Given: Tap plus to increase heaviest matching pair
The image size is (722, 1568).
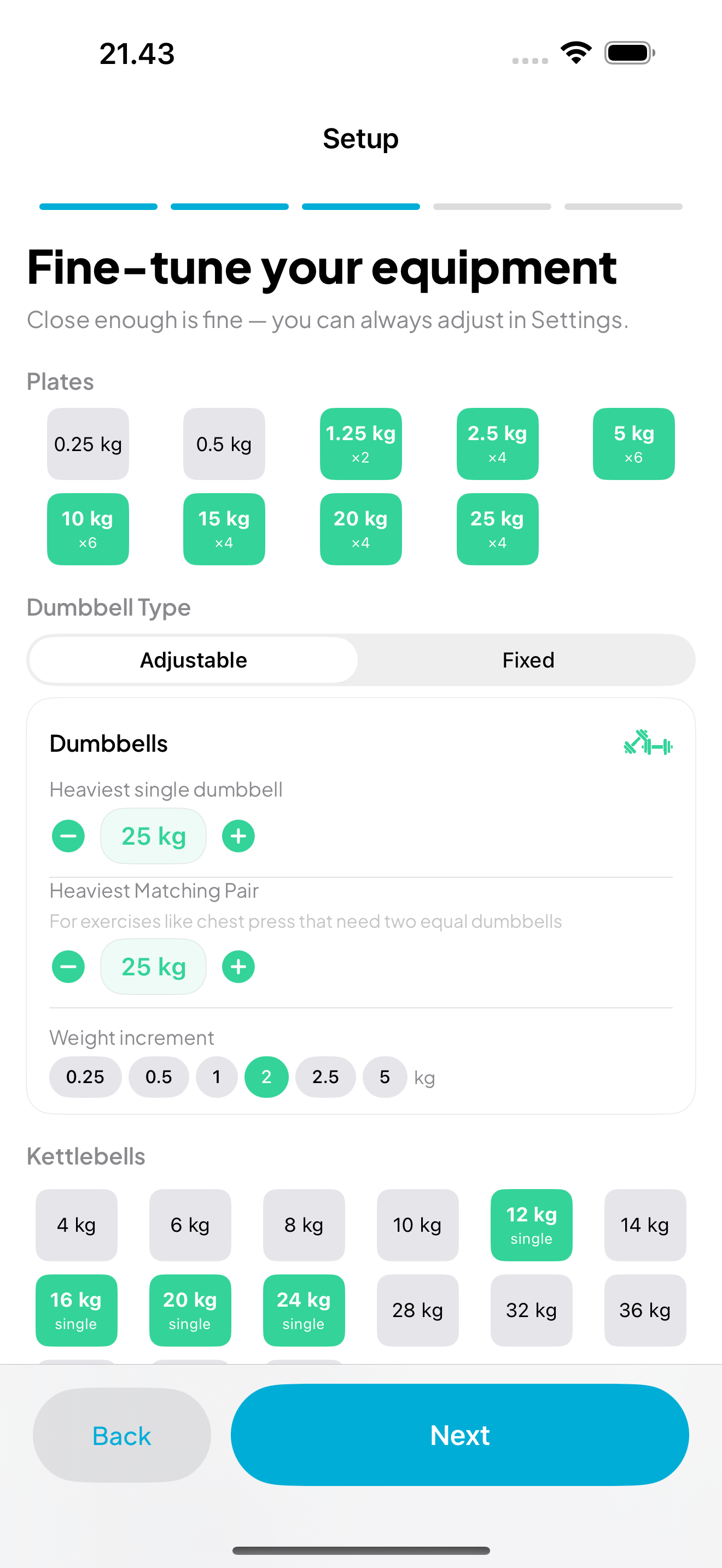Looking at the screenshot, I should [x=238, y=966].
